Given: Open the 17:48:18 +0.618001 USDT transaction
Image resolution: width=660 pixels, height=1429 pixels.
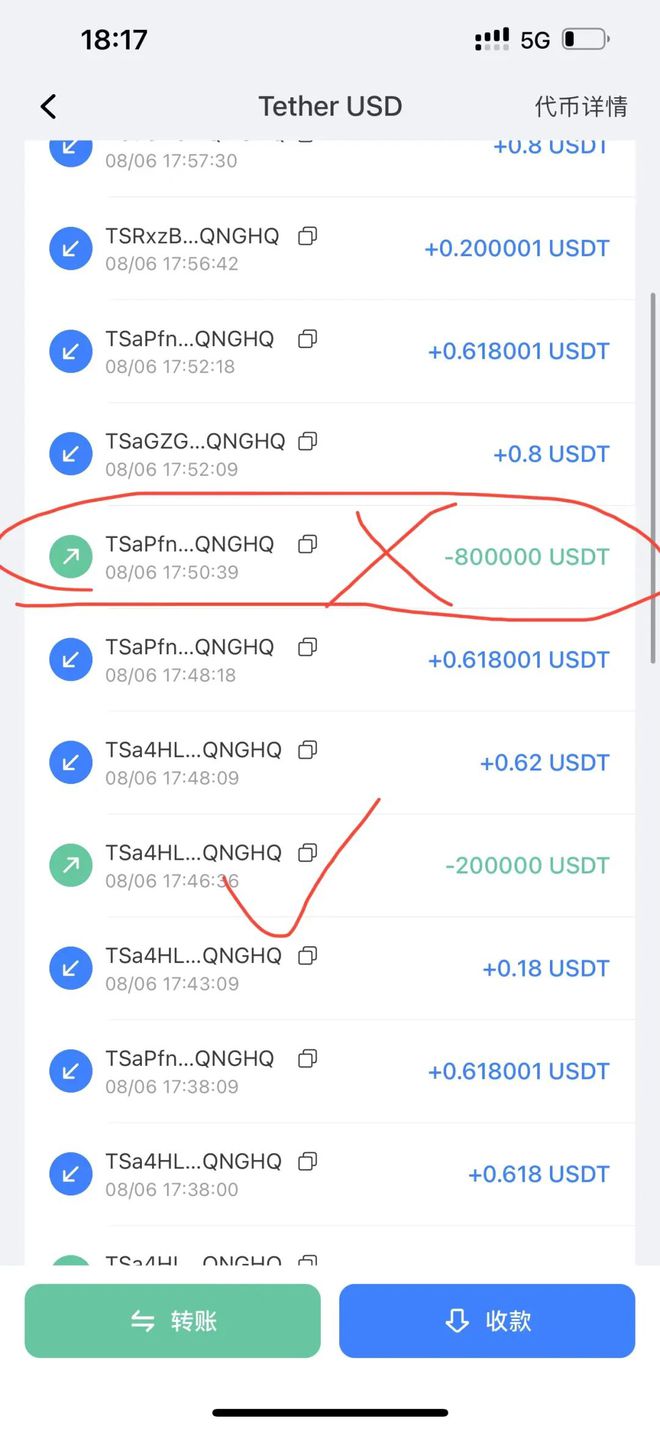Looking at the screenshot, I should (x=330, y=660).
